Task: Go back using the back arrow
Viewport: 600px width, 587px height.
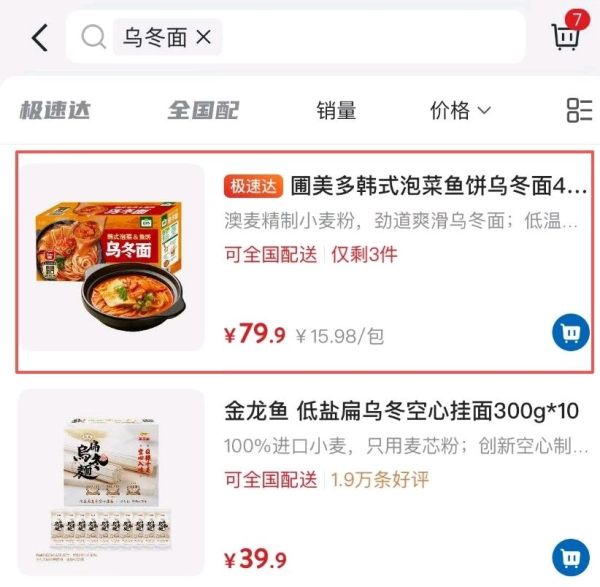Action: [x=38, y=38]
